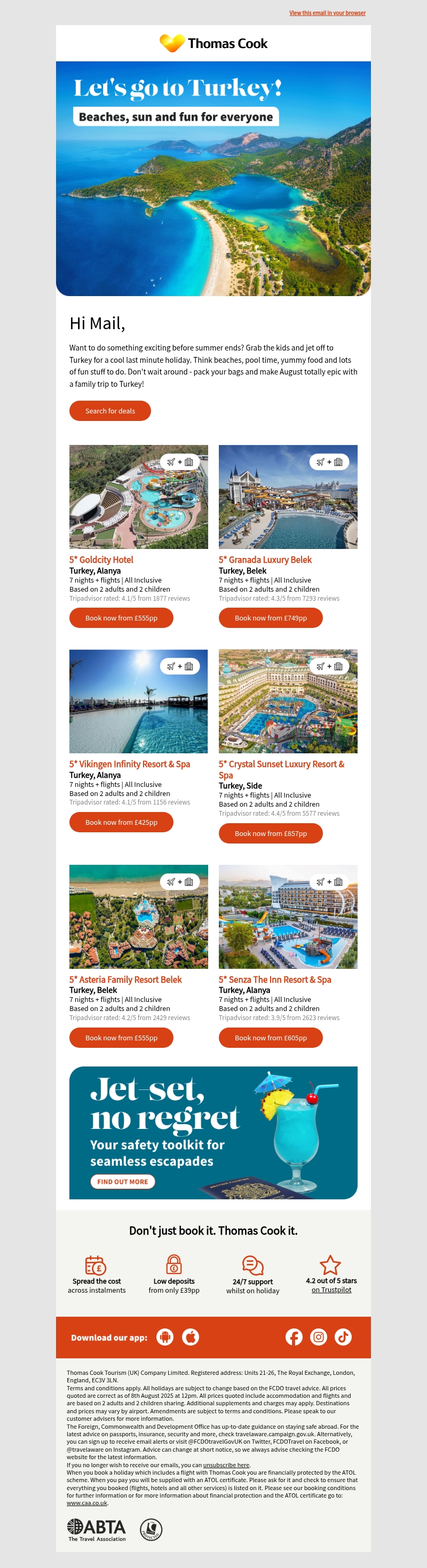427x1568 pixels.
Task: Open the www.caa.co.uk link
Action: 86,1503
